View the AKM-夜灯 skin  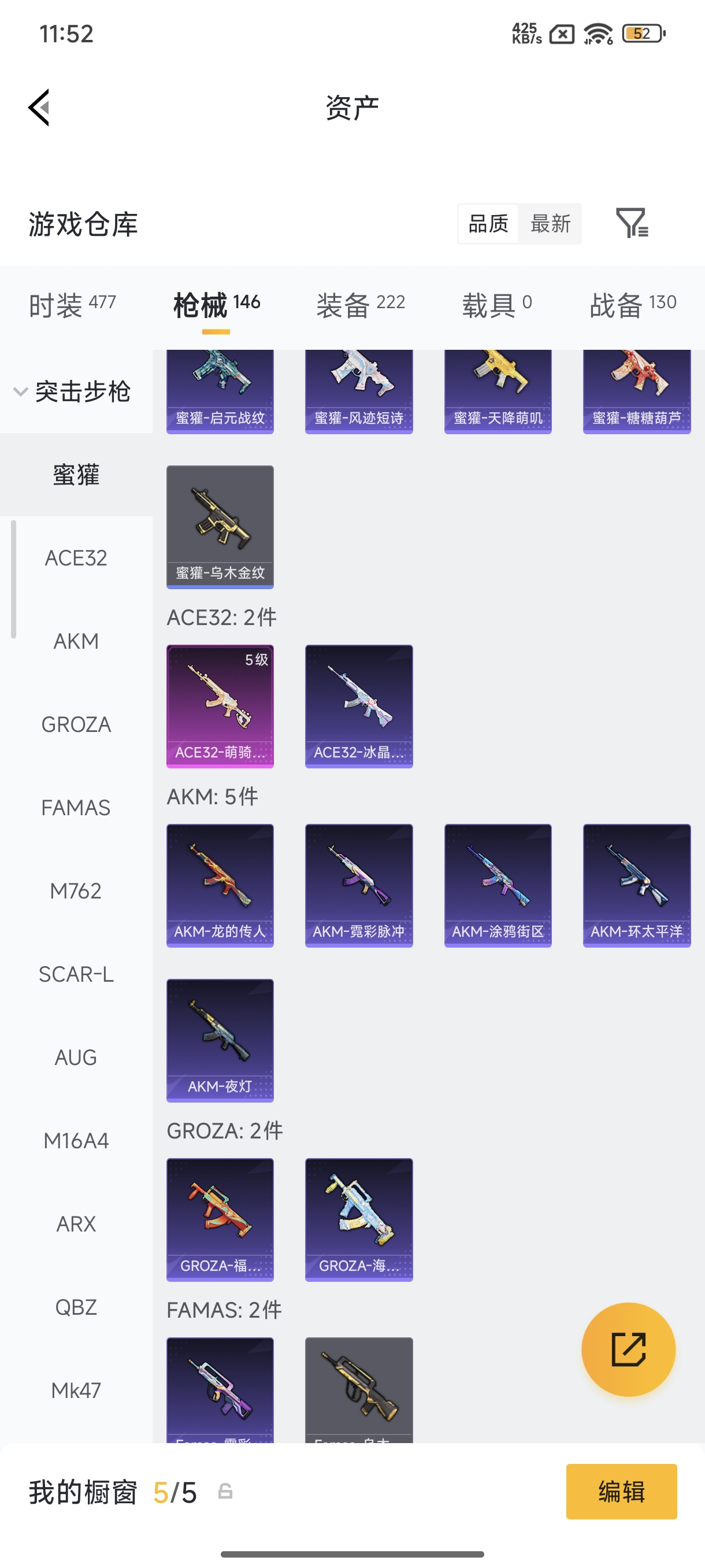220,1040
